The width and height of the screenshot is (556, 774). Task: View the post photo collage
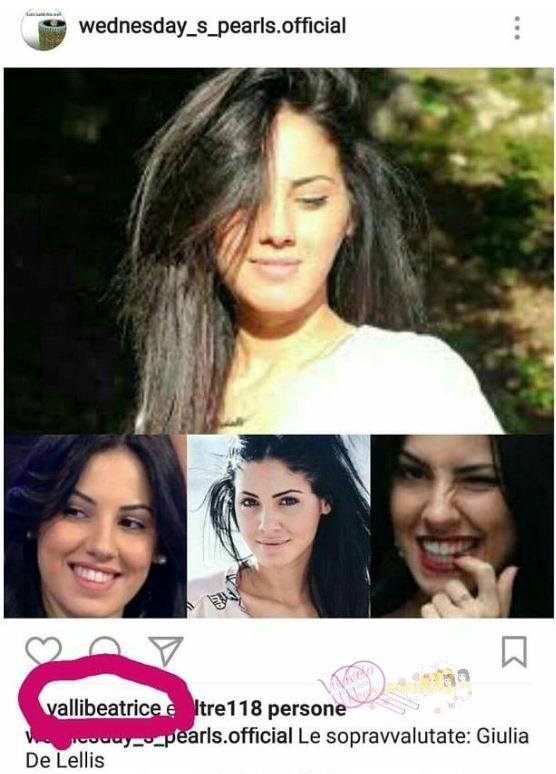pyautogui.click(x=278, y=343)
